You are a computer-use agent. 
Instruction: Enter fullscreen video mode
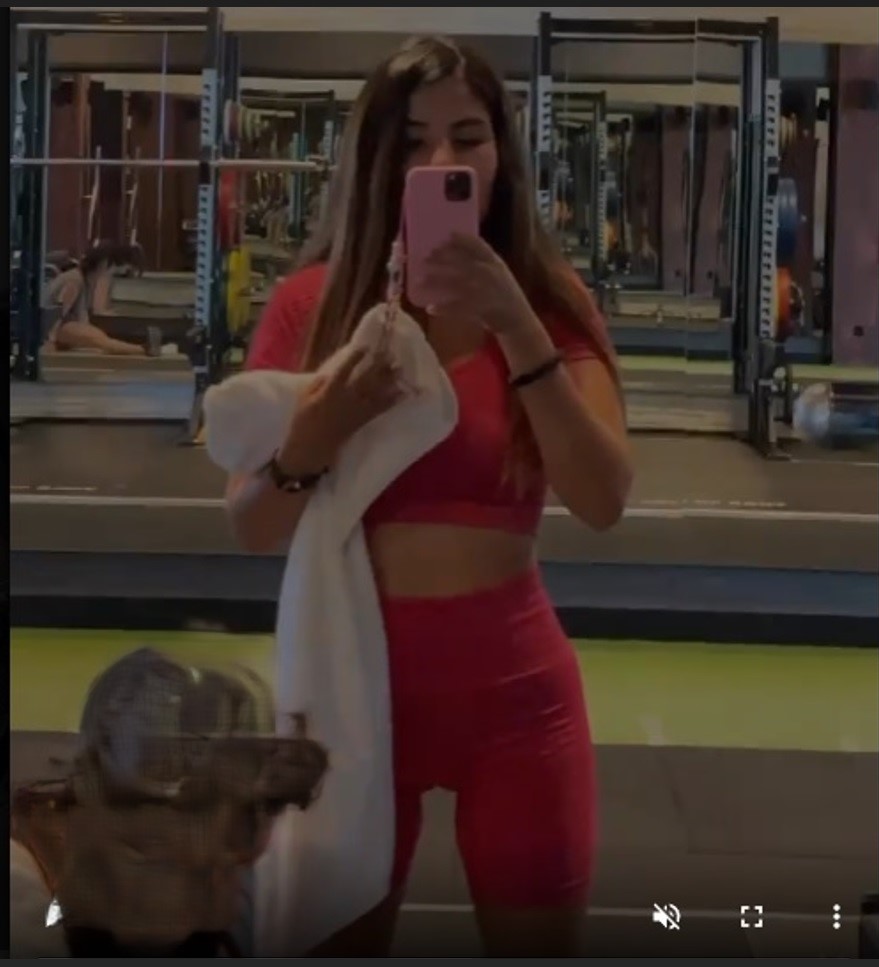coord(751,916)
